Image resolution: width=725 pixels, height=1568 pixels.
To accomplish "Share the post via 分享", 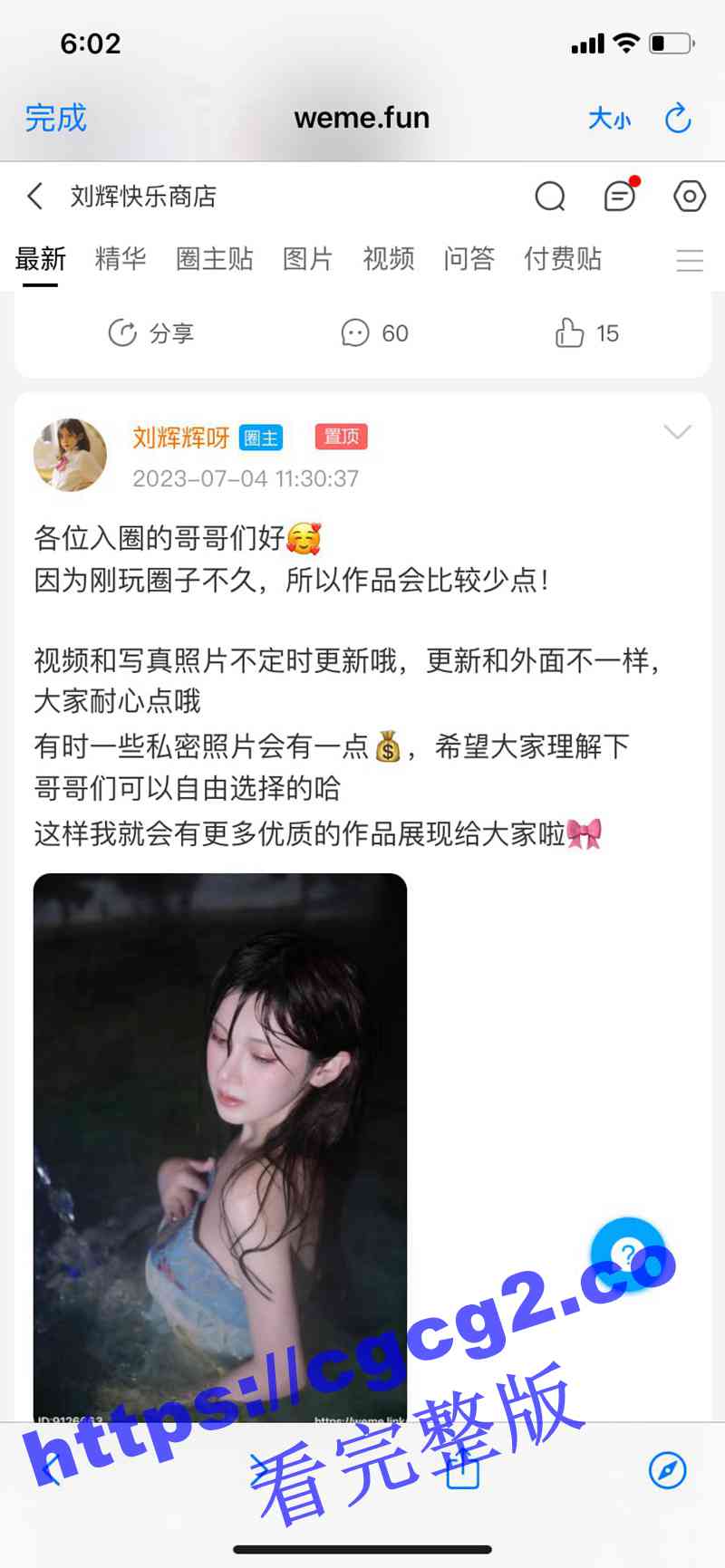I will pyautogui.click(x=150, y=333).
